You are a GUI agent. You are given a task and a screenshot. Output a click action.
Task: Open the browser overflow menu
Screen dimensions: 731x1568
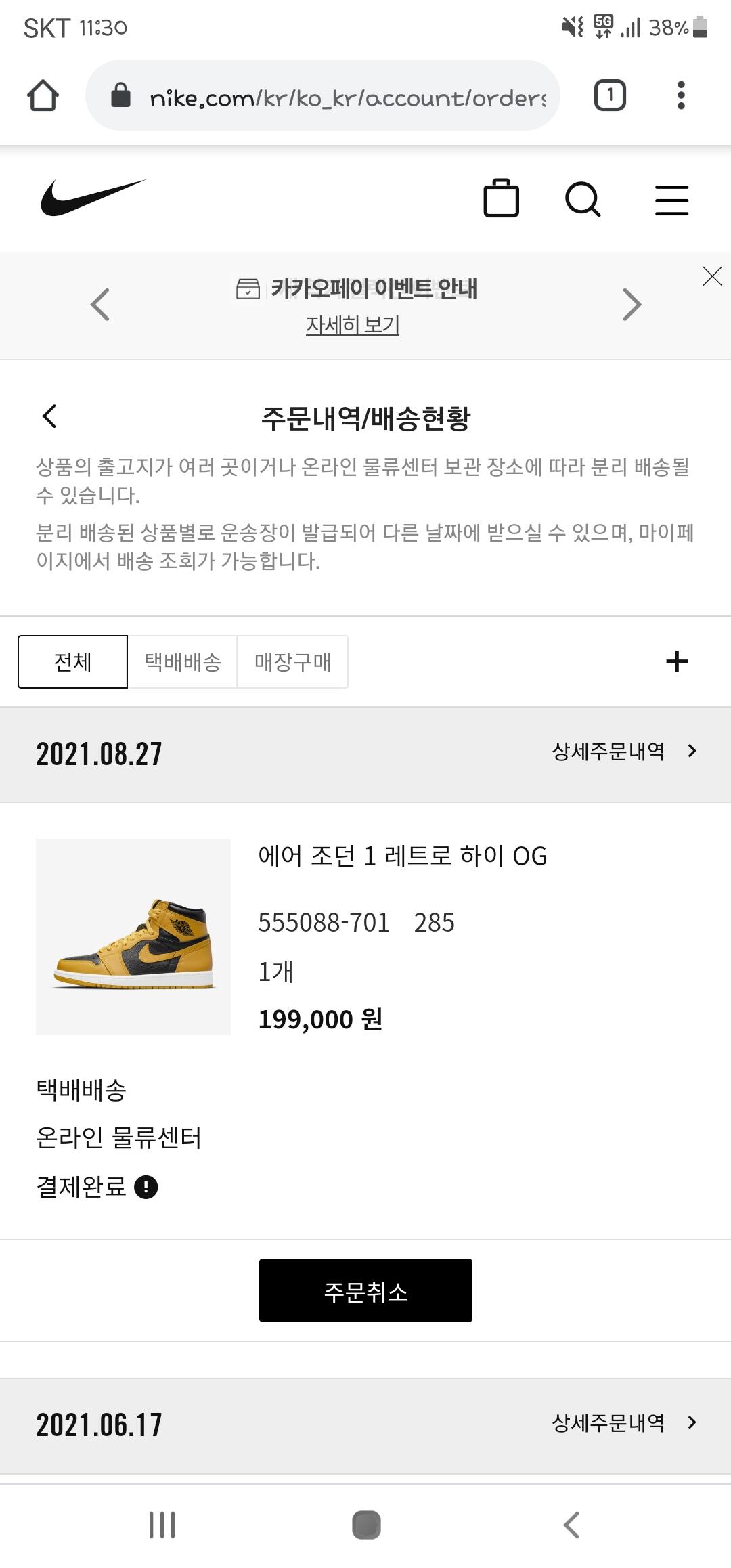coord(681,95)
